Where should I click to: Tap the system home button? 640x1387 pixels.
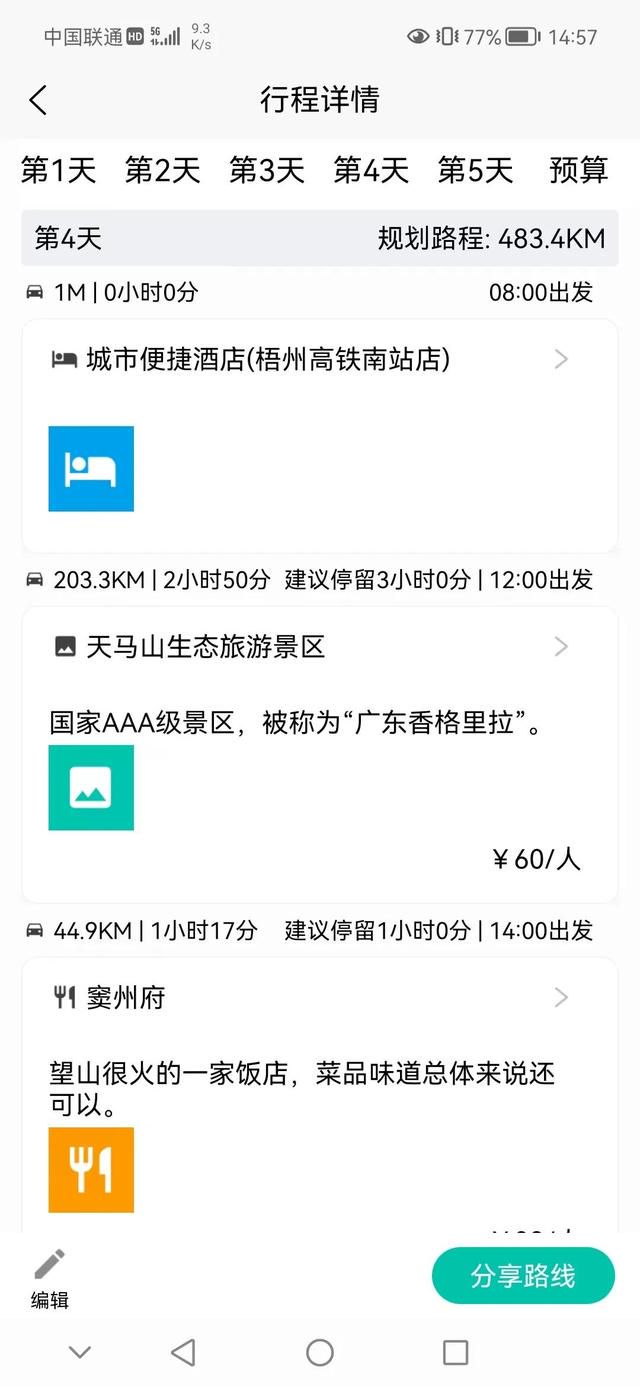tap(320, 1353)
